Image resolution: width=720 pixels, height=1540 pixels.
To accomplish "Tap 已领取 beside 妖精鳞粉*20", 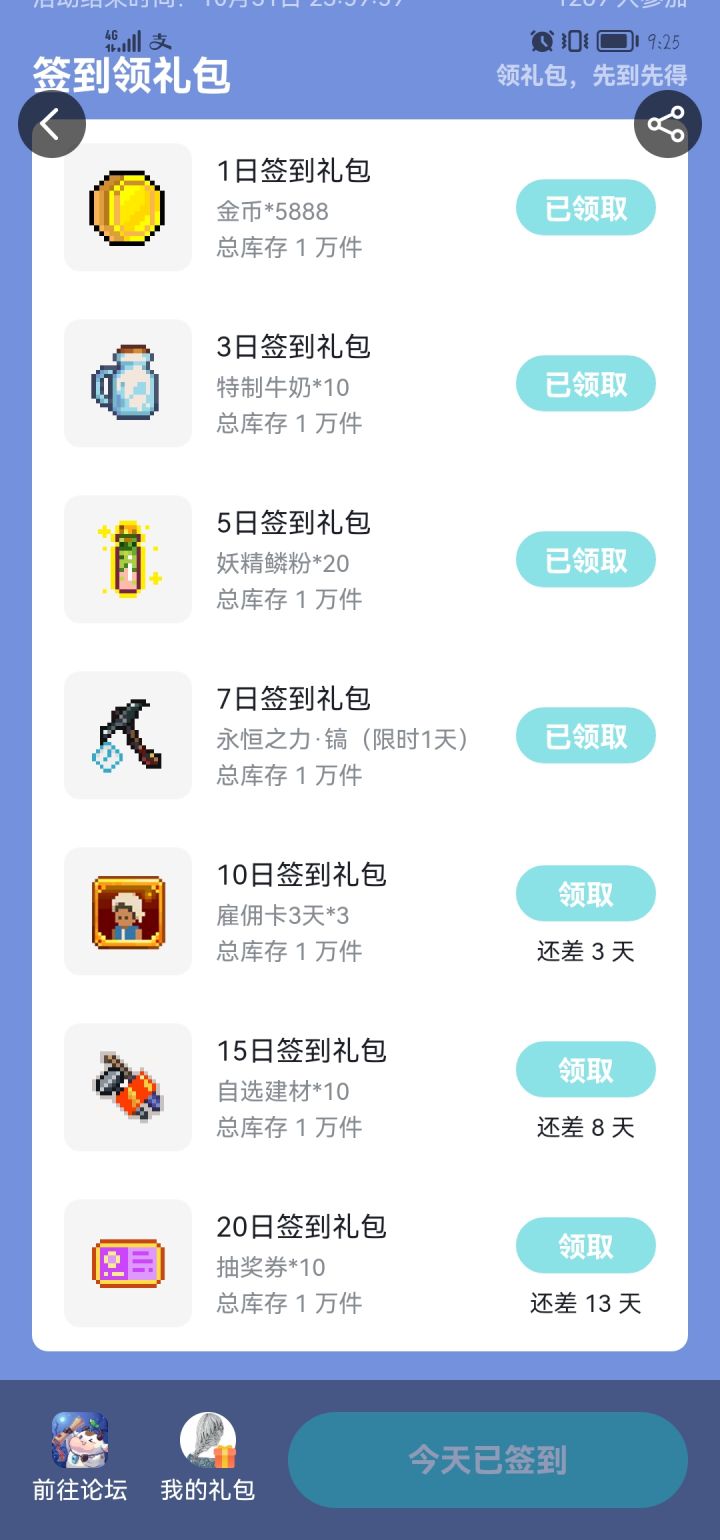I will 586,559.
